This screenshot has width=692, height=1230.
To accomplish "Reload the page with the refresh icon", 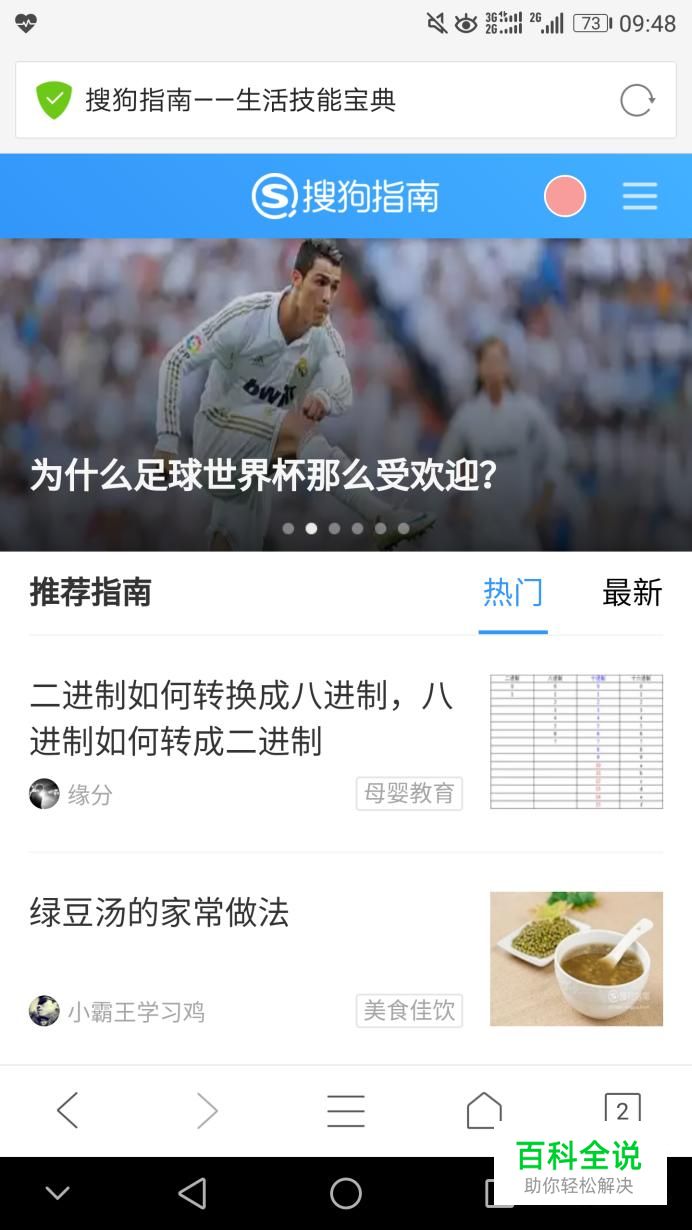I will click(x=637, y=100).
